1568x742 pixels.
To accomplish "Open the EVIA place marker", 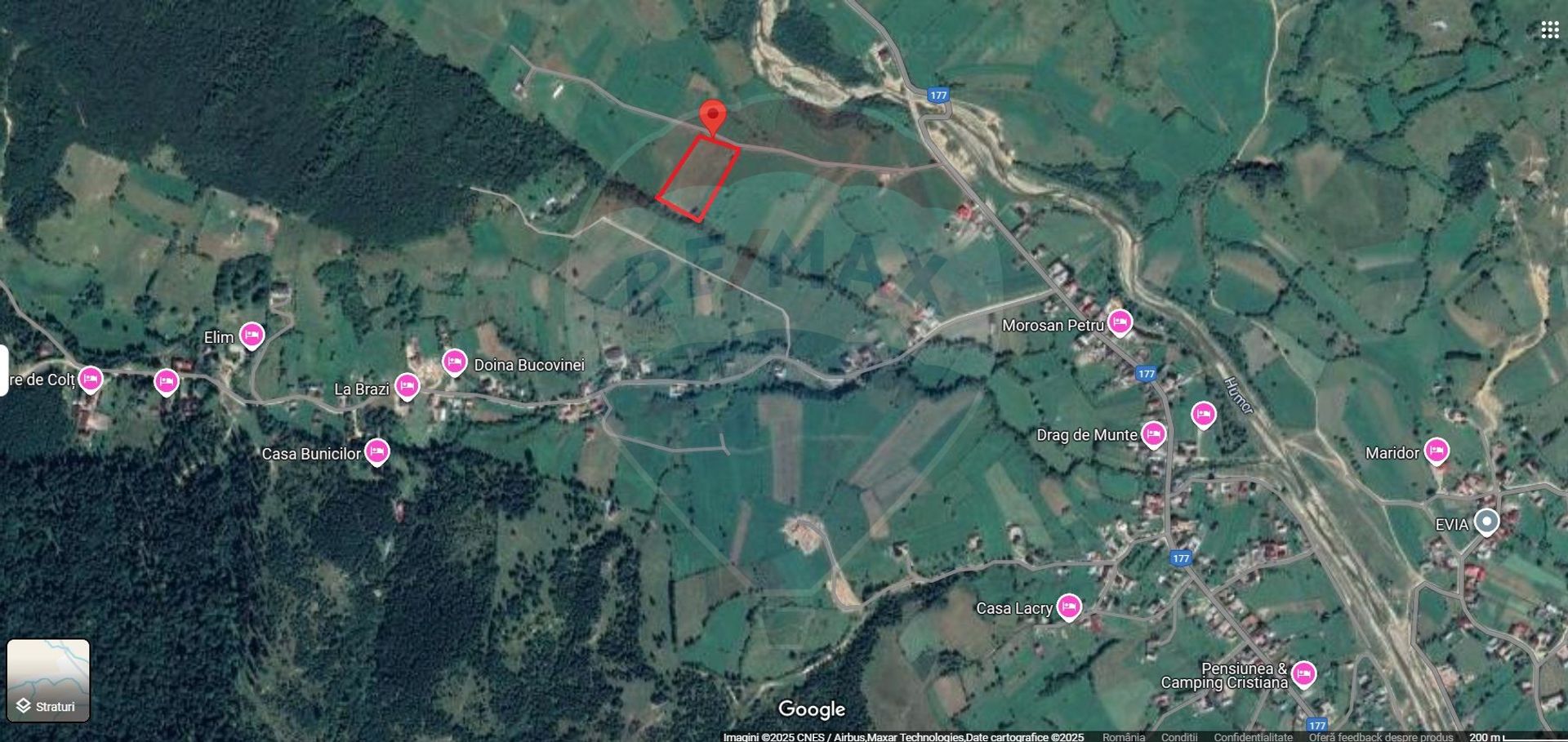I will [1486, 522].
